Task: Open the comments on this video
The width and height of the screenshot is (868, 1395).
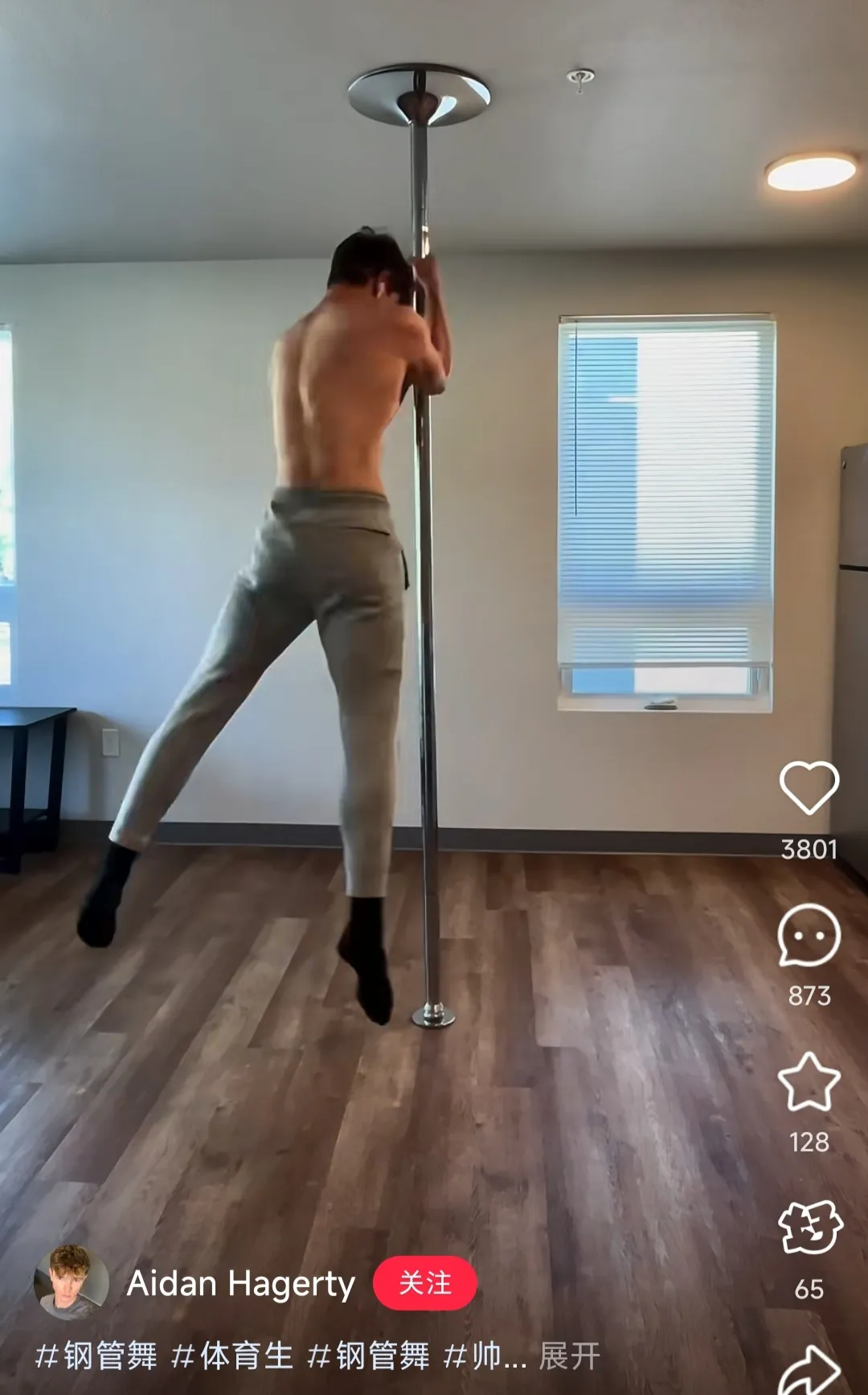Action: [x=809, y=935]
